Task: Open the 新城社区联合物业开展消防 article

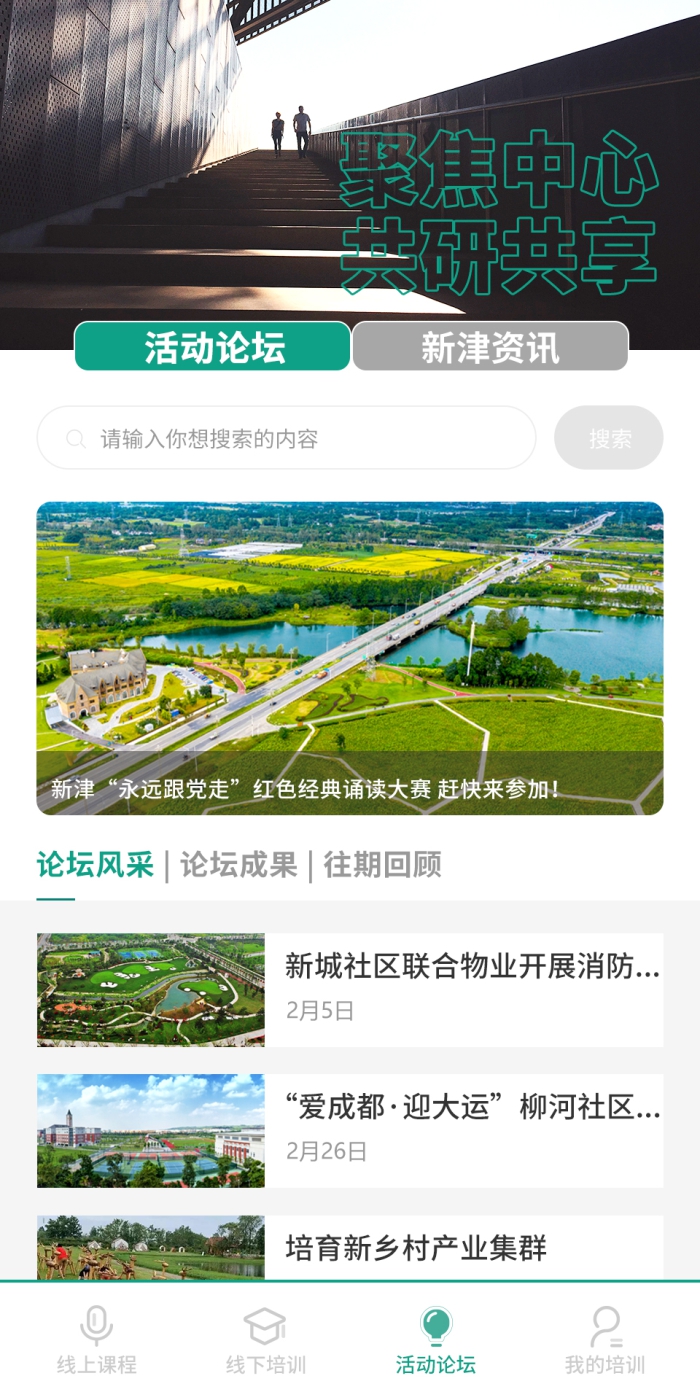Action: pos(350,990)
